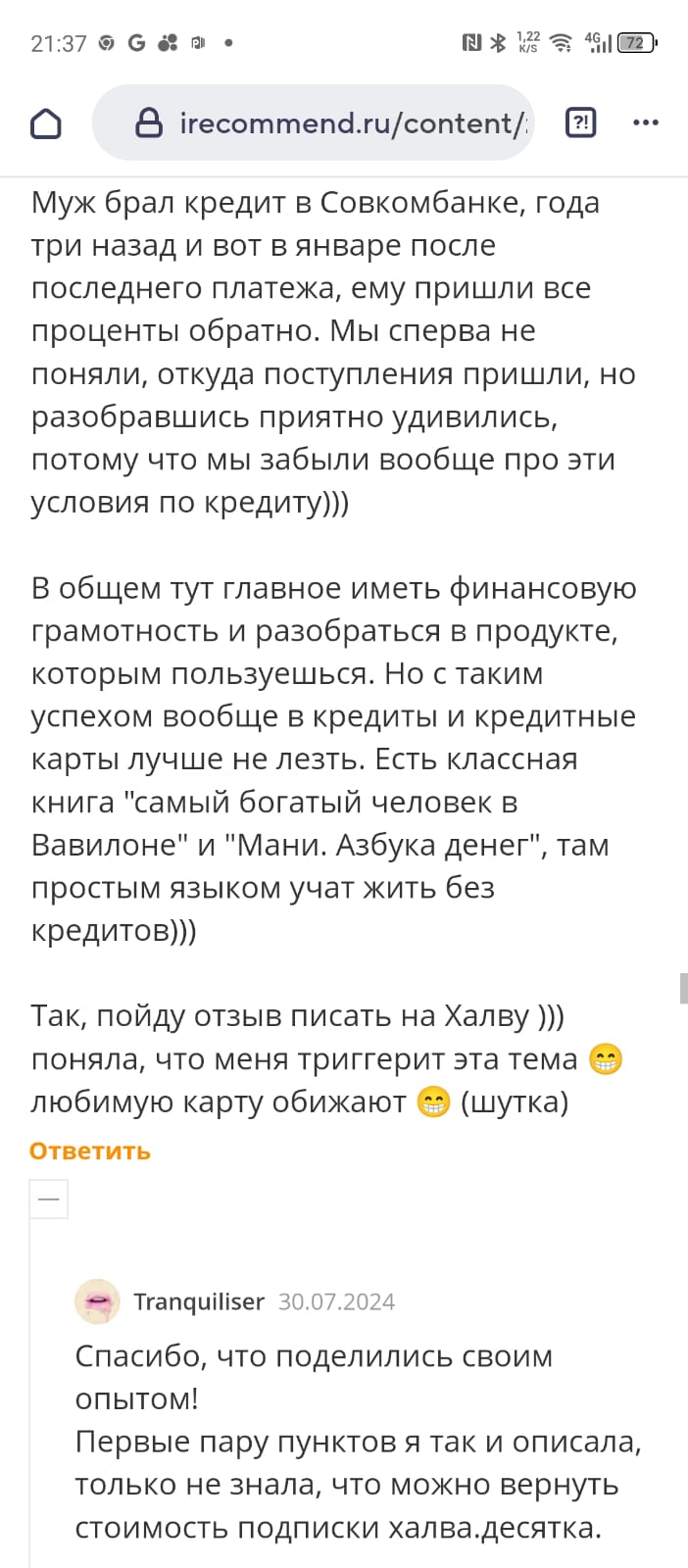
Task: Open the browser tabs switcher
Action: point(581,123)
